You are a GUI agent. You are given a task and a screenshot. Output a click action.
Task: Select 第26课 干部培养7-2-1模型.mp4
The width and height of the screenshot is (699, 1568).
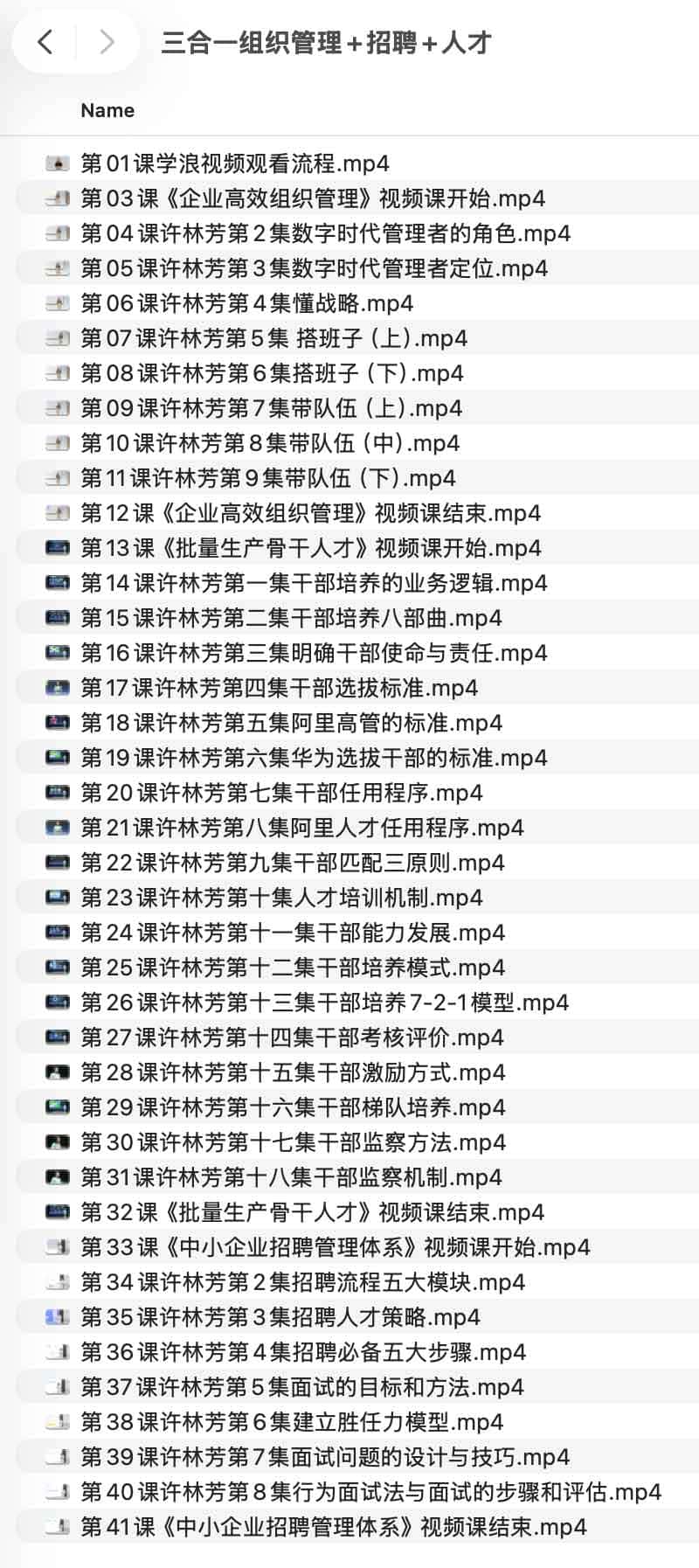click(x=324, y=1003)
